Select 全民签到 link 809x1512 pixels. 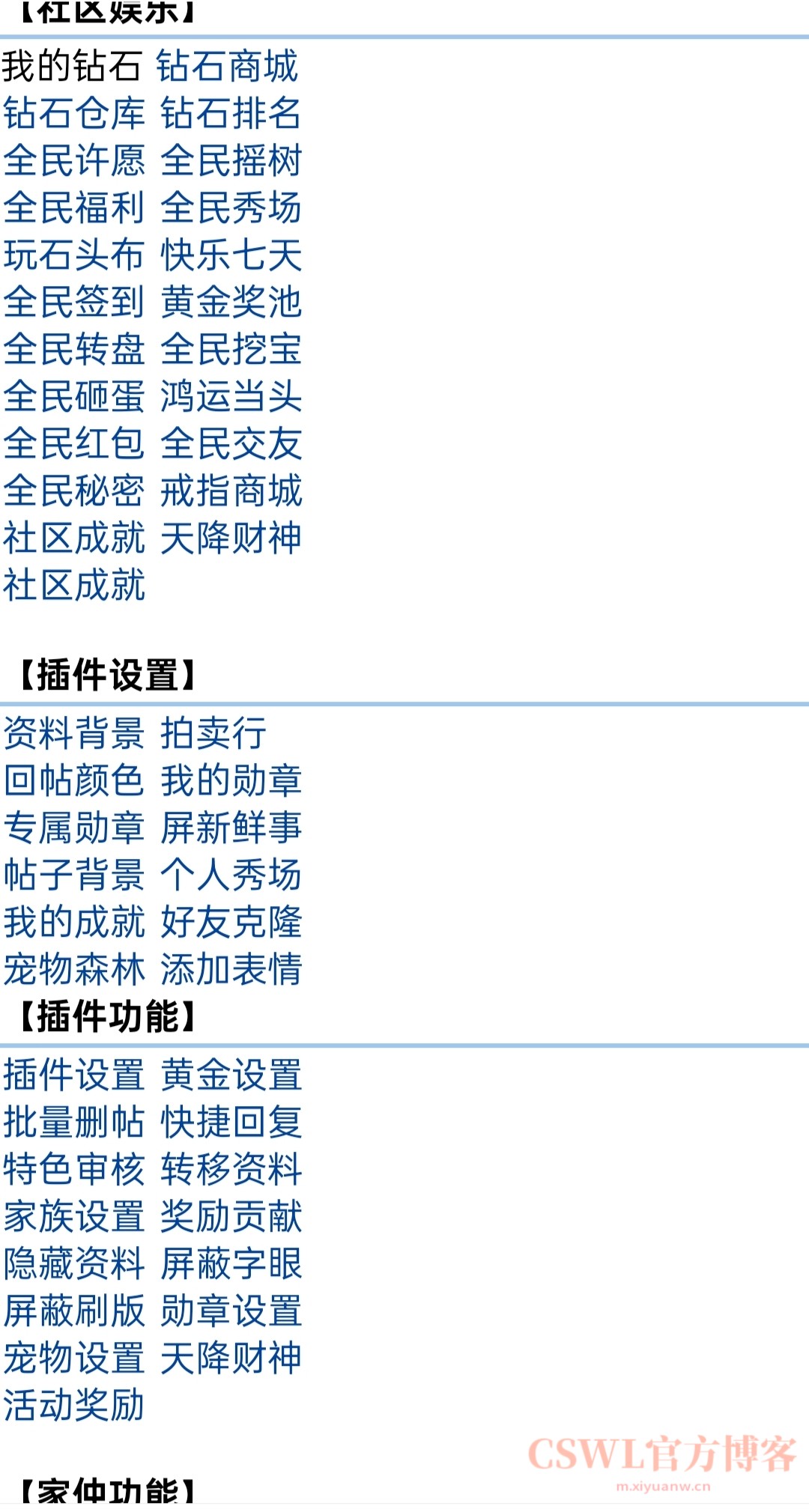pos(73,303)
